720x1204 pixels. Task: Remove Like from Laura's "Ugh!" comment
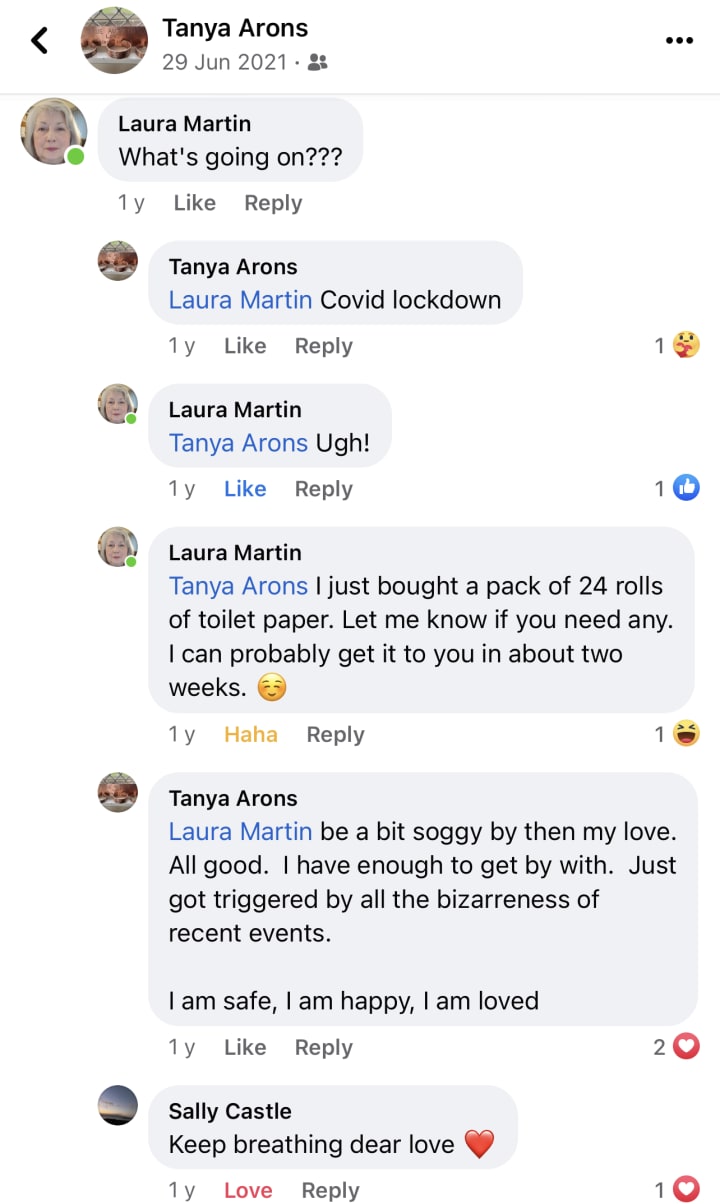(x=245, y=489)
